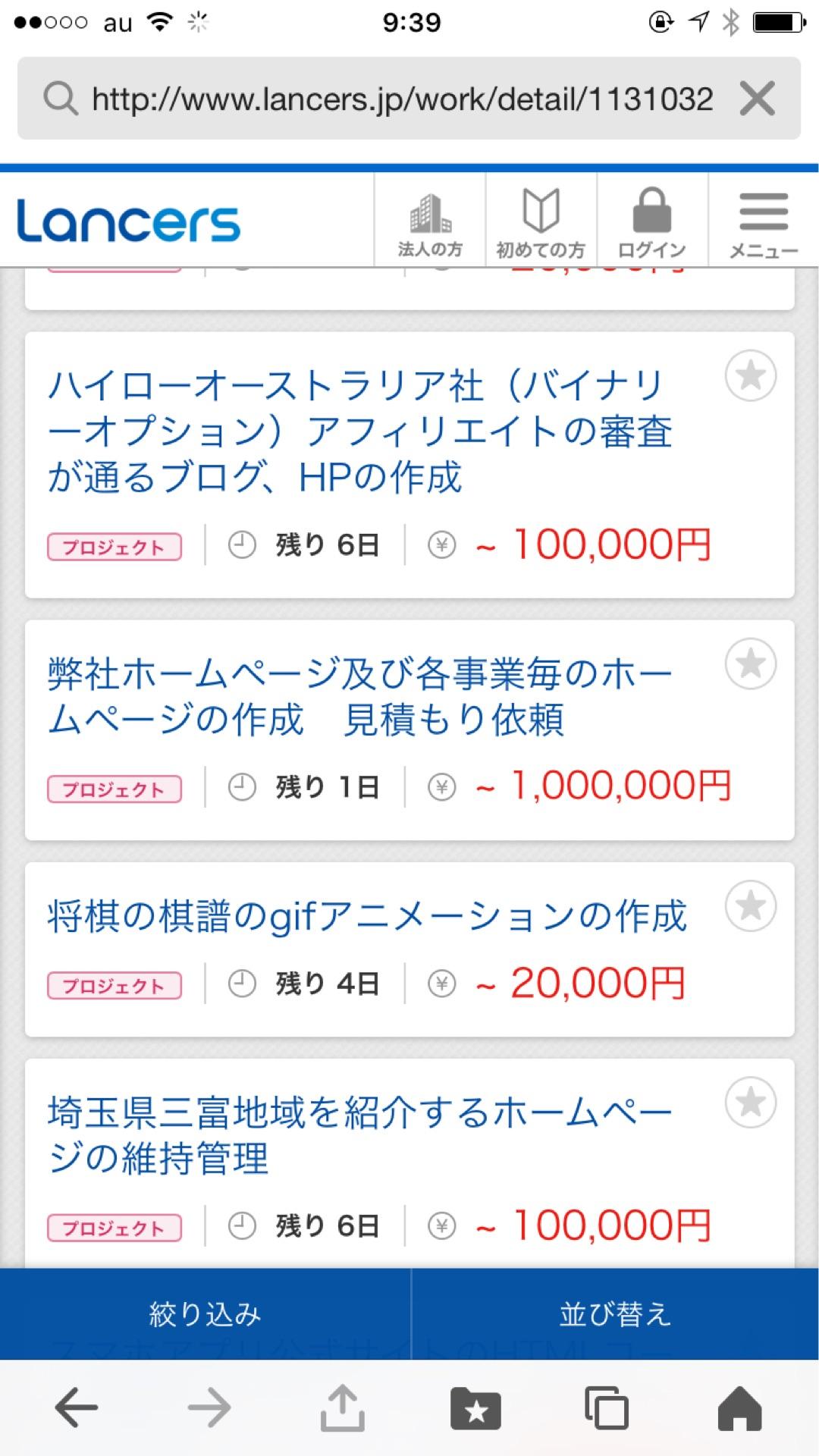Open the 法人の方 corporate page
Image resolution: width=819 pixels, height=1456 pixels.
pyautogui.click(x=430, y=221)
